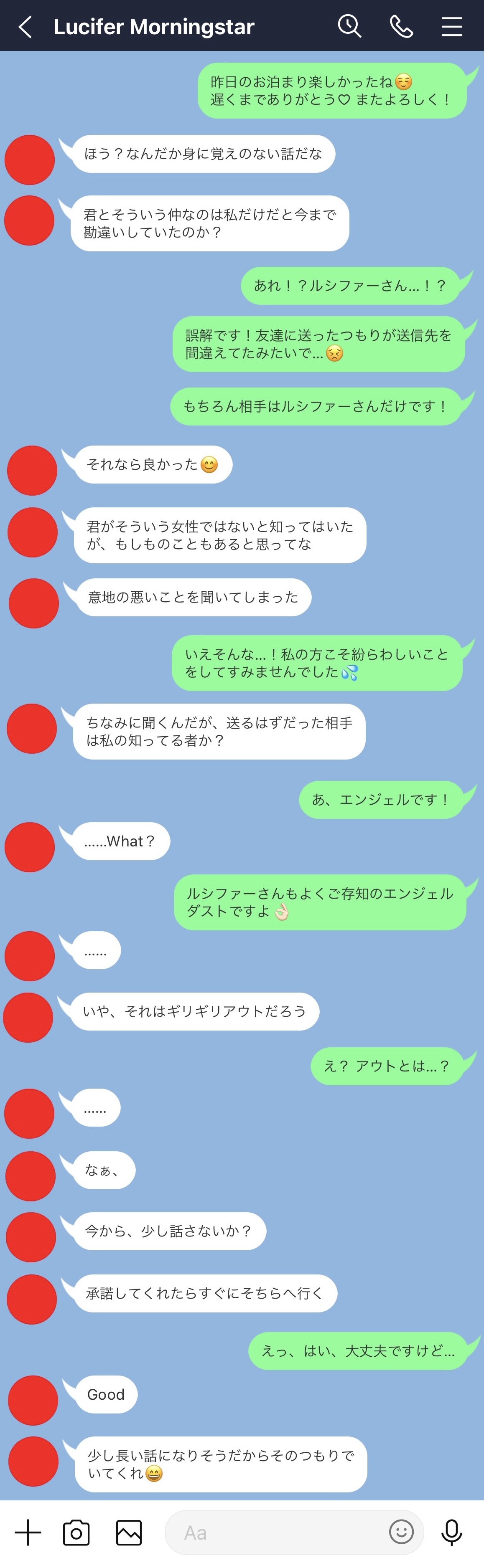Open the plus attachment options

click(x=28, y=1532)
